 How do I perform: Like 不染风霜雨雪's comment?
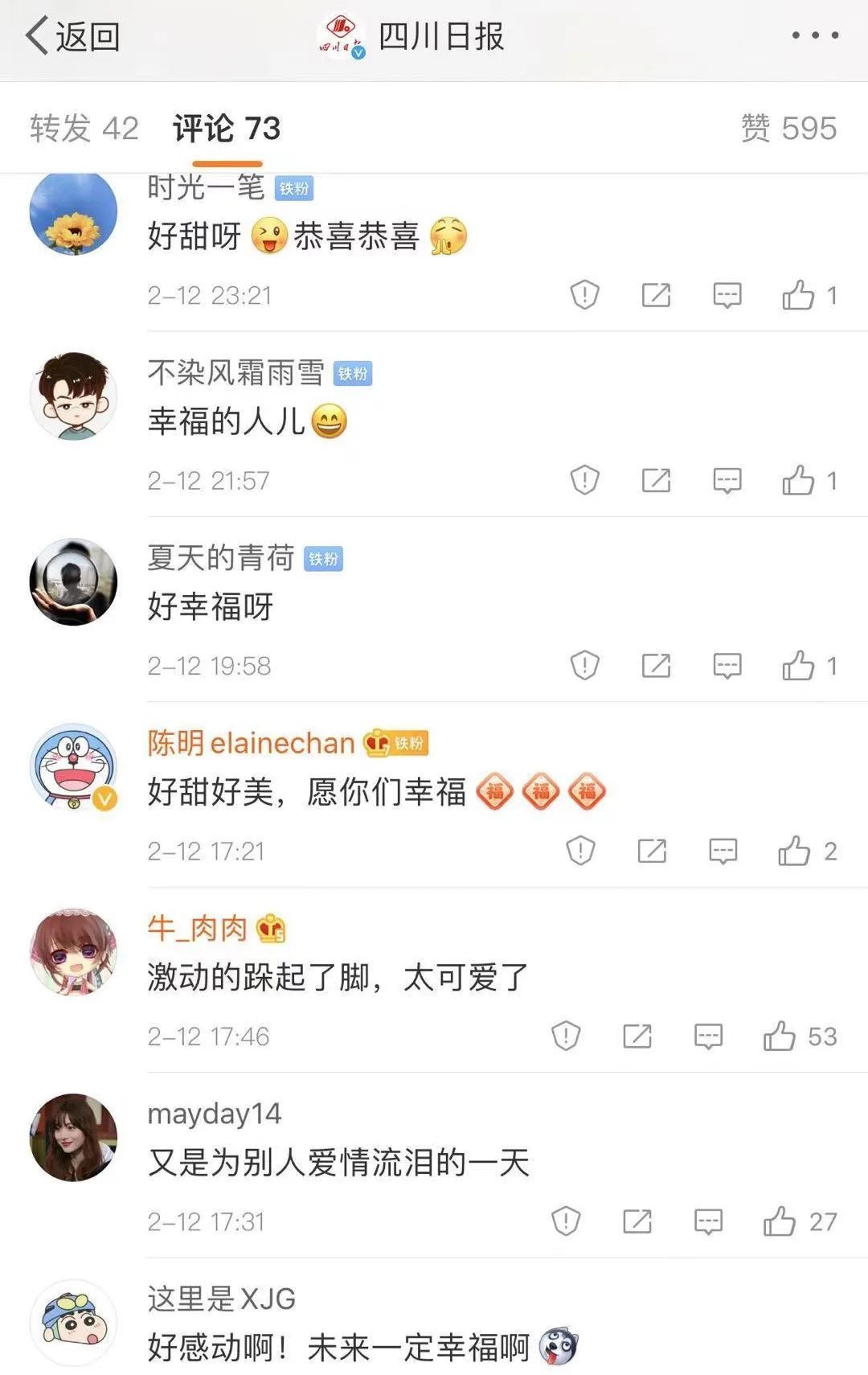tap(798, 481)
